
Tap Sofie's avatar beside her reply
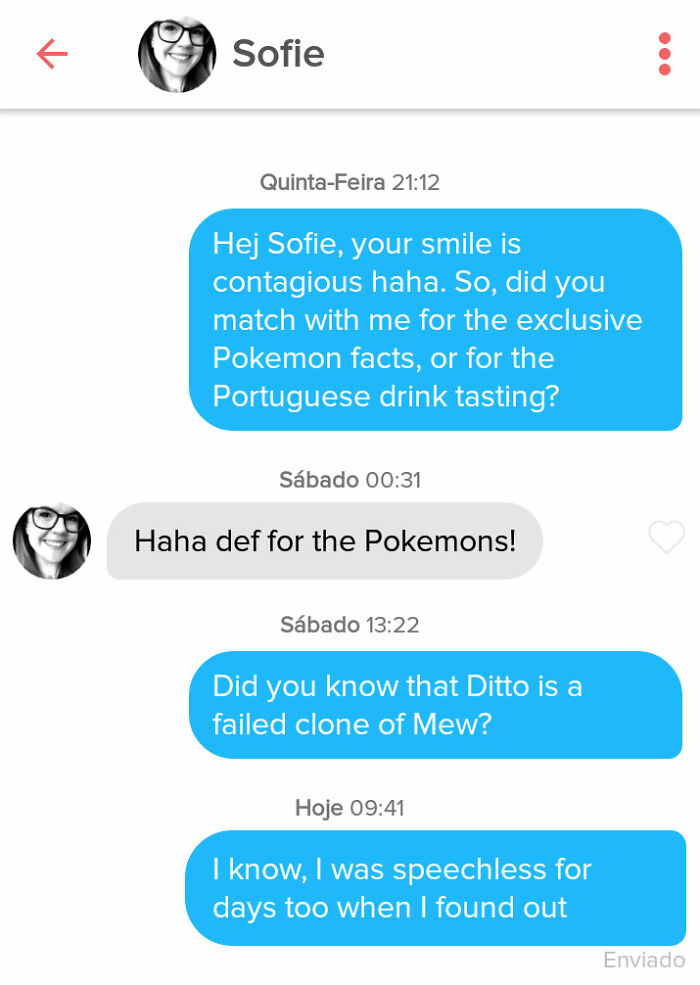click(x=52, y=541)
